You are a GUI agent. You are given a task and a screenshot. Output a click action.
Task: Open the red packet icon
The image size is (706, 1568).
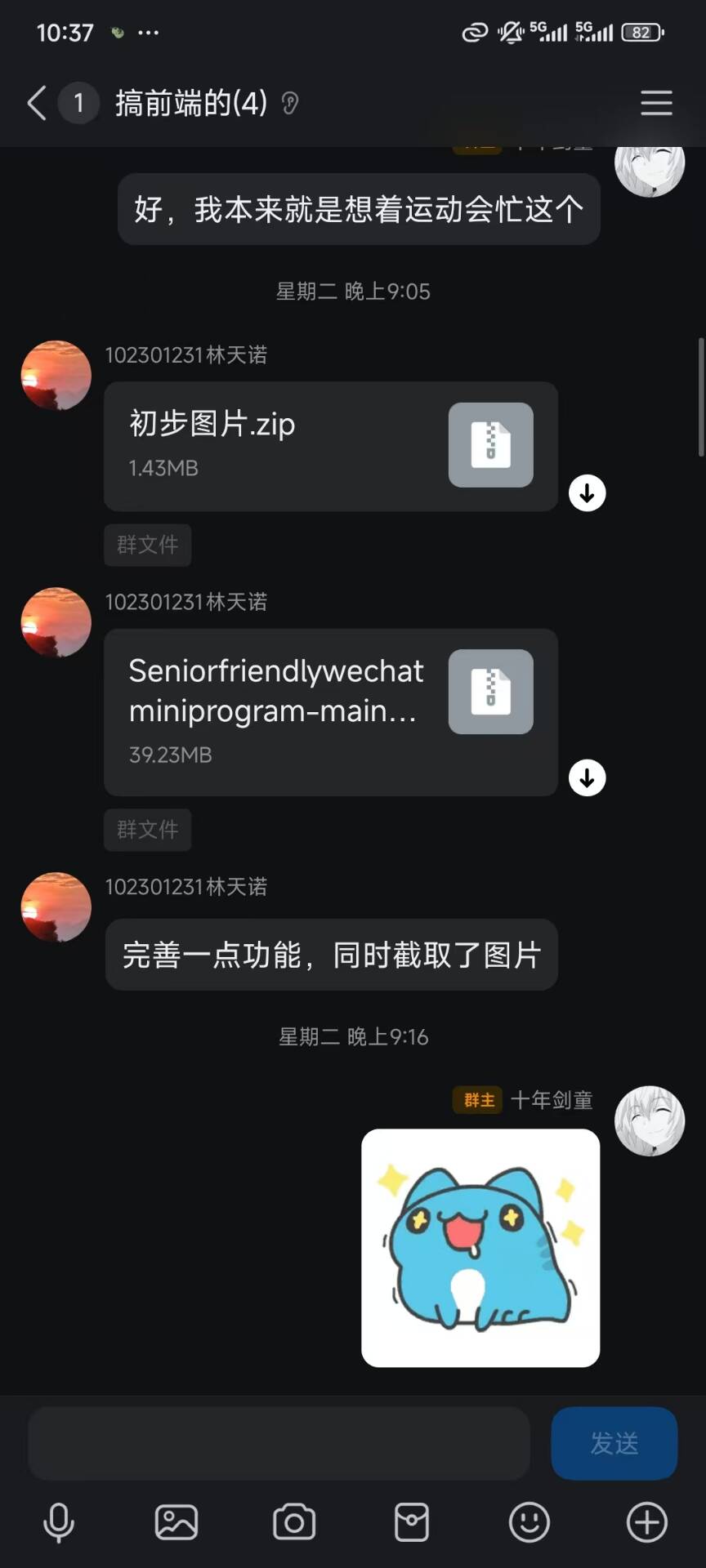pyautogui.click(x=412, y=1522)
